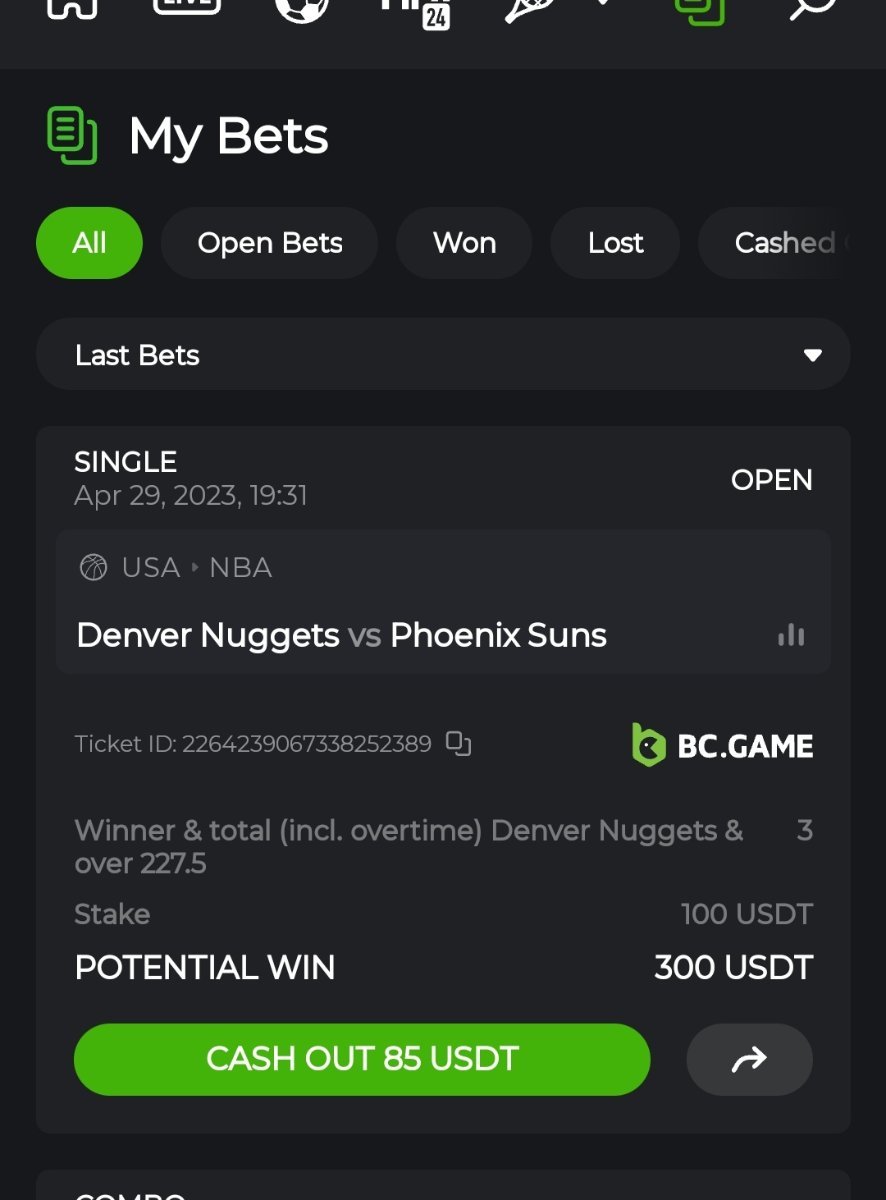Show all bets with All filter
Viewport: 886px width, 1200px height.
(x=89, y=243)
